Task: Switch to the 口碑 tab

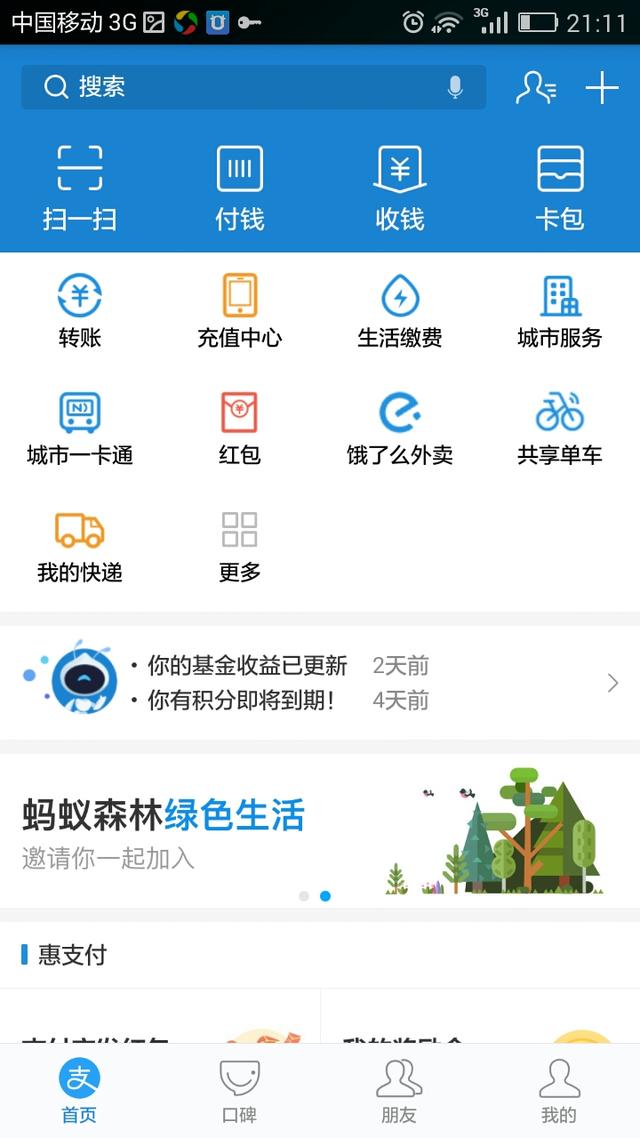Action: tap(240, 1091)
